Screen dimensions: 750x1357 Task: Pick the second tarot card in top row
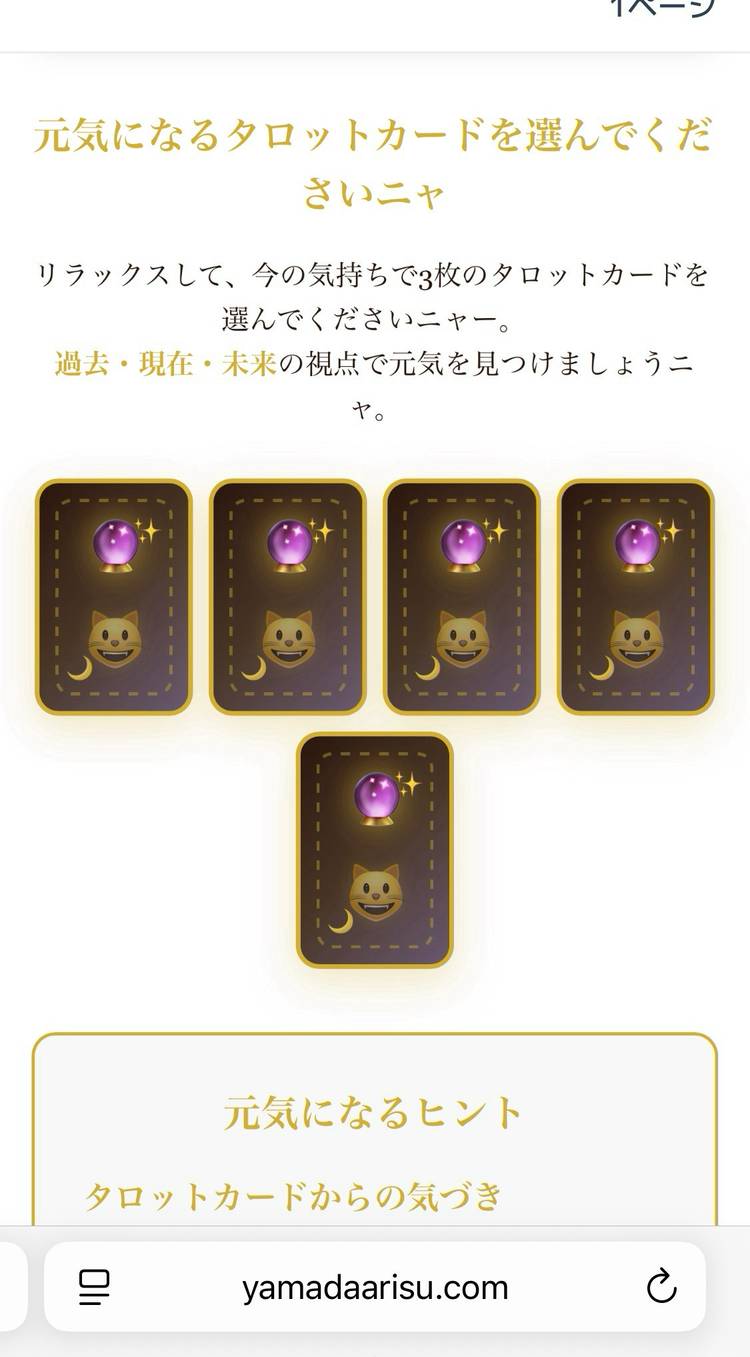[287, 597]
